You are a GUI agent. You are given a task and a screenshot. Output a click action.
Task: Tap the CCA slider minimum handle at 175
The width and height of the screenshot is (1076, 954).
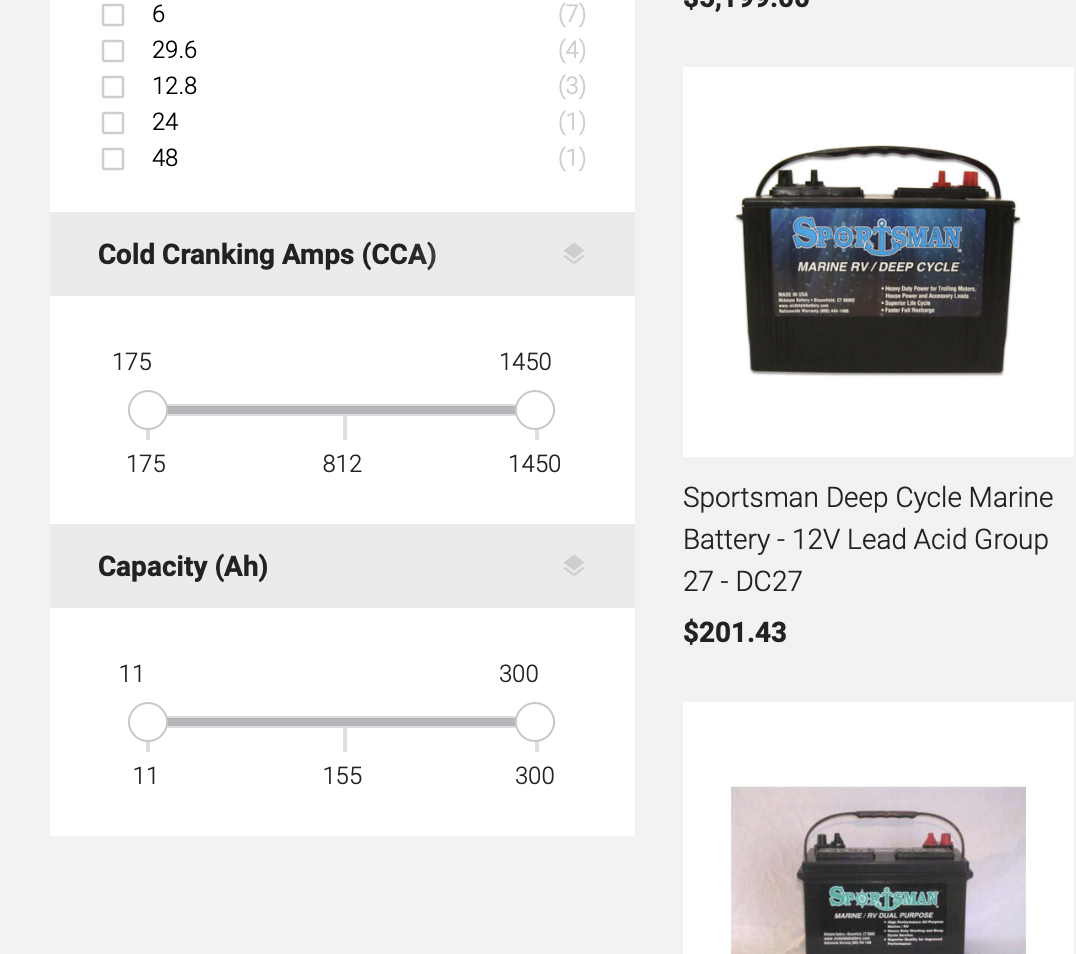click(x=148, y=410)
